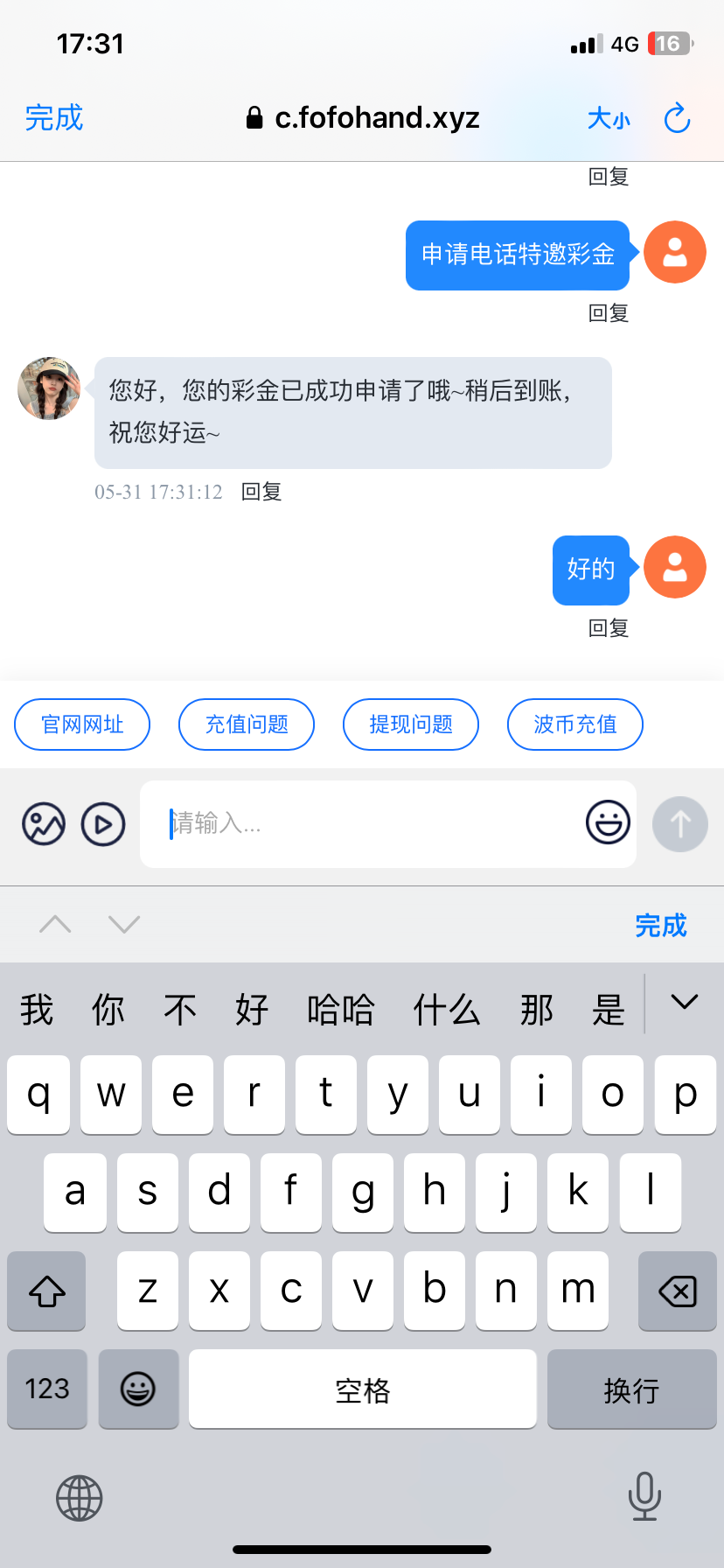Image resolution: width=724 pixels, height=1568 pixels.
Task: Open the 提现问题 quick option
Action: coord(411,724)
